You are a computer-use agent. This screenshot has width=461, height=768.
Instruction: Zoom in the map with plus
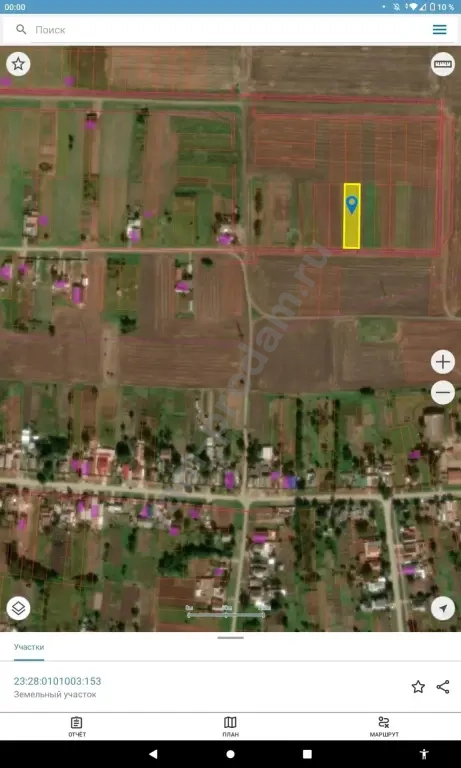click(443, 362)
